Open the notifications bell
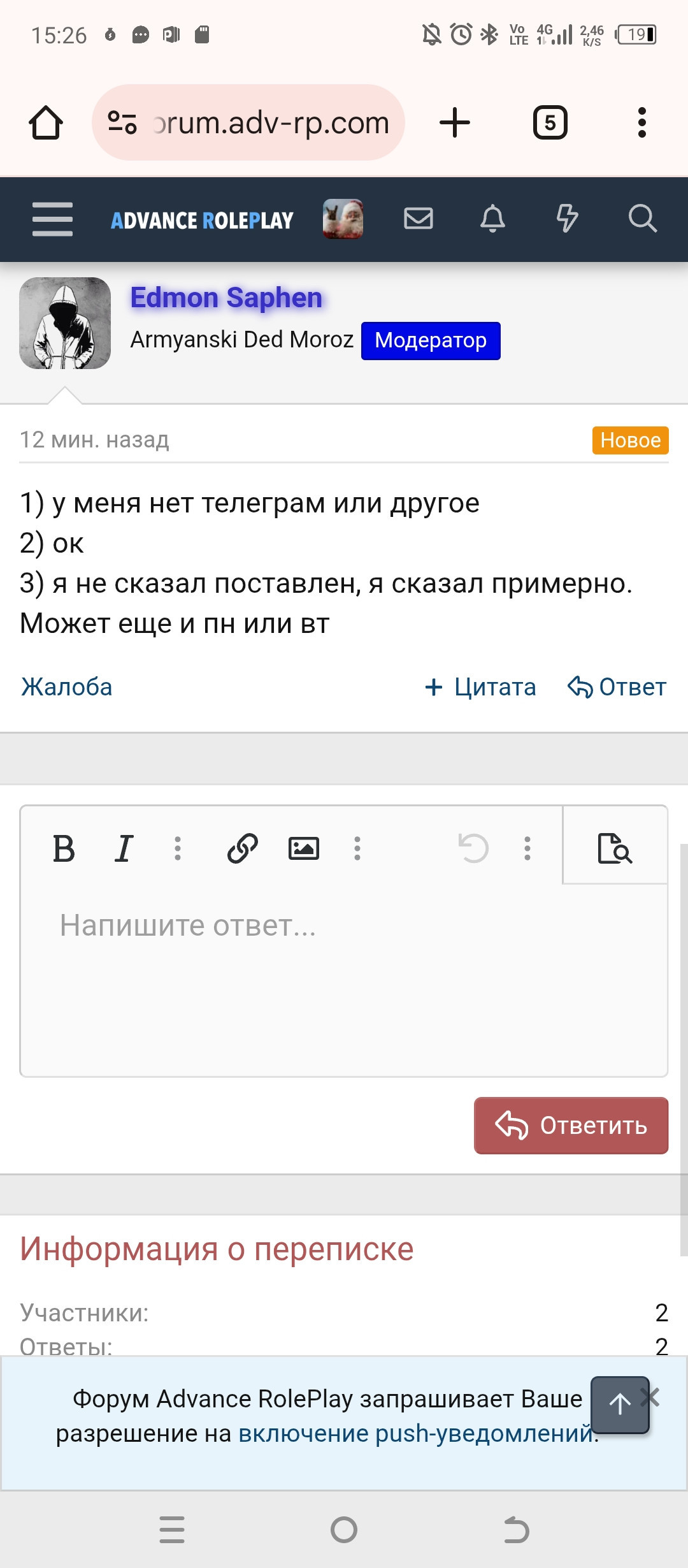The width and height of the screenshot is (688, 1568). pos(492,219)
